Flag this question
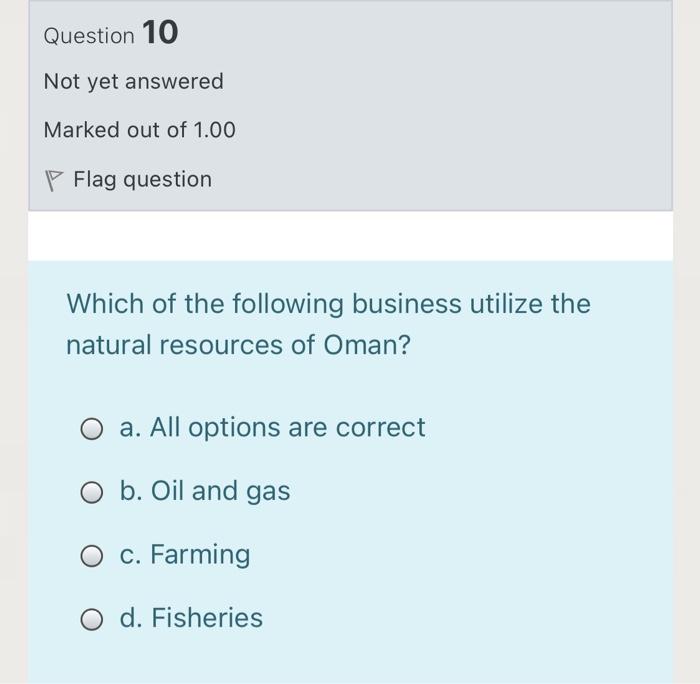700x684 pixels. coord(128,180)
